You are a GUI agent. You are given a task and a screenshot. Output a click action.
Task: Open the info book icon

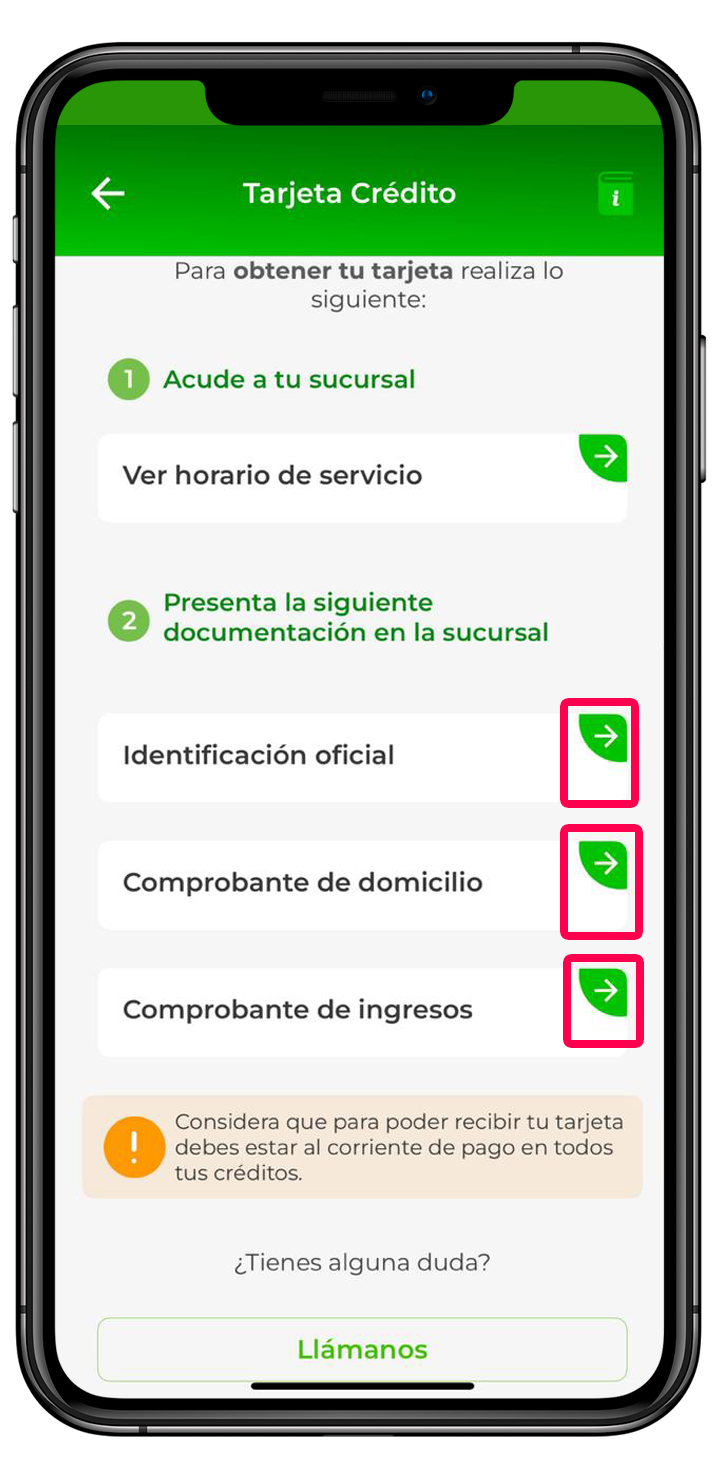[x=615, y=193]
